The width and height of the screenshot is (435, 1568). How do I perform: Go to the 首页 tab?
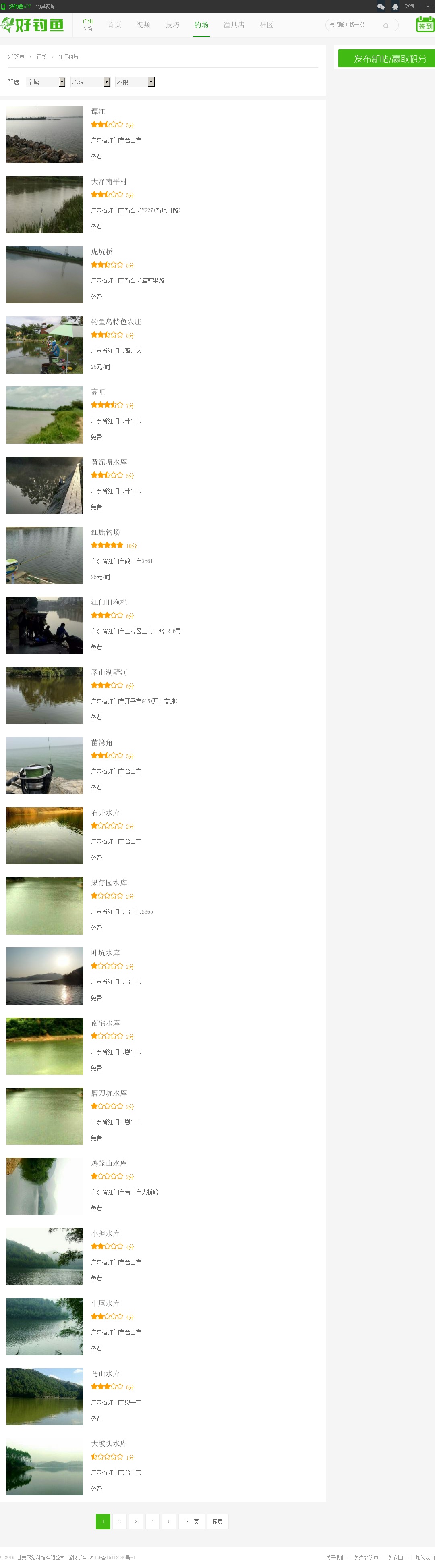coord(114,25)
